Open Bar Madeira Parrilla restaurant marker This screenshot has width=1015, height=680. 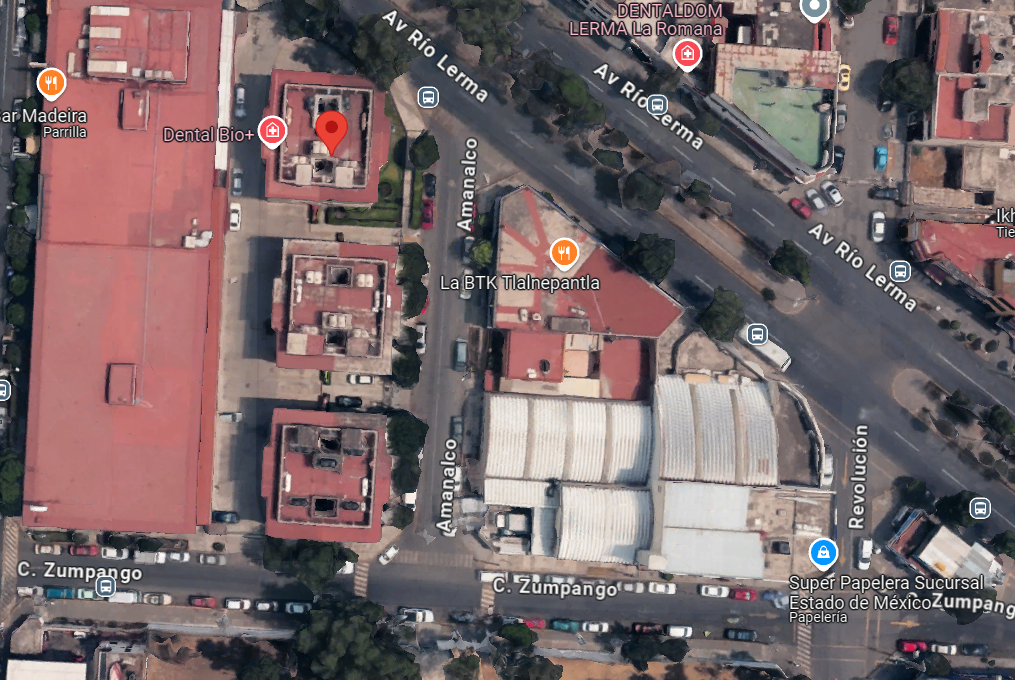tap(51, 84)
